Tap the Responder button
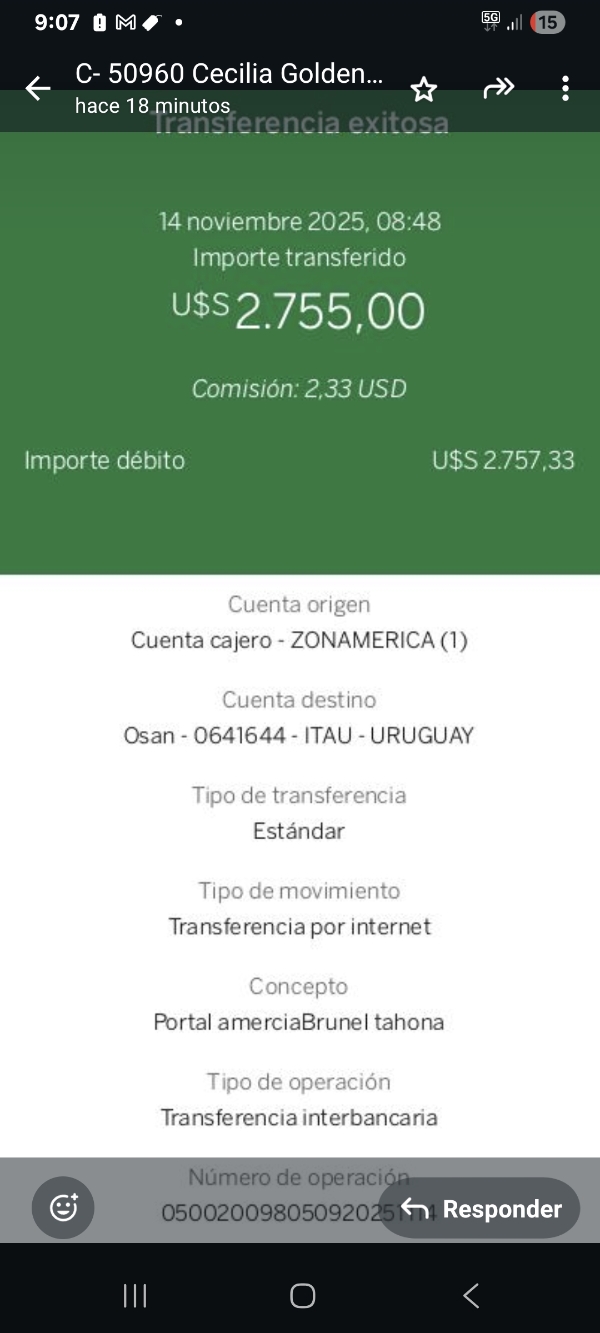This screenshot has height=1333, width=600. point(479,1208)
